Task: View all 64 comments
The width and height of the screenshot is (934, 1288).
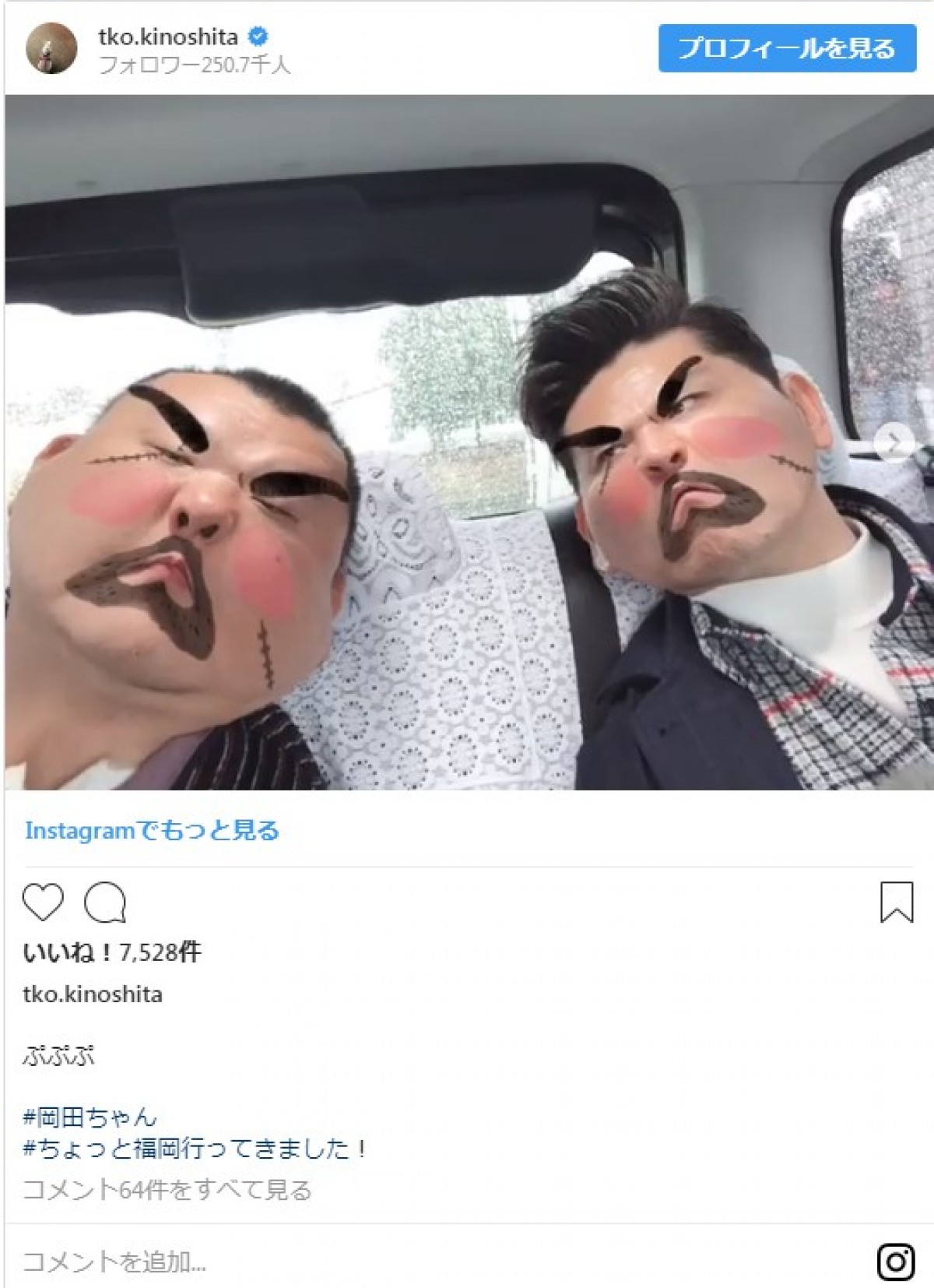Action: [x=167, y=1190]
